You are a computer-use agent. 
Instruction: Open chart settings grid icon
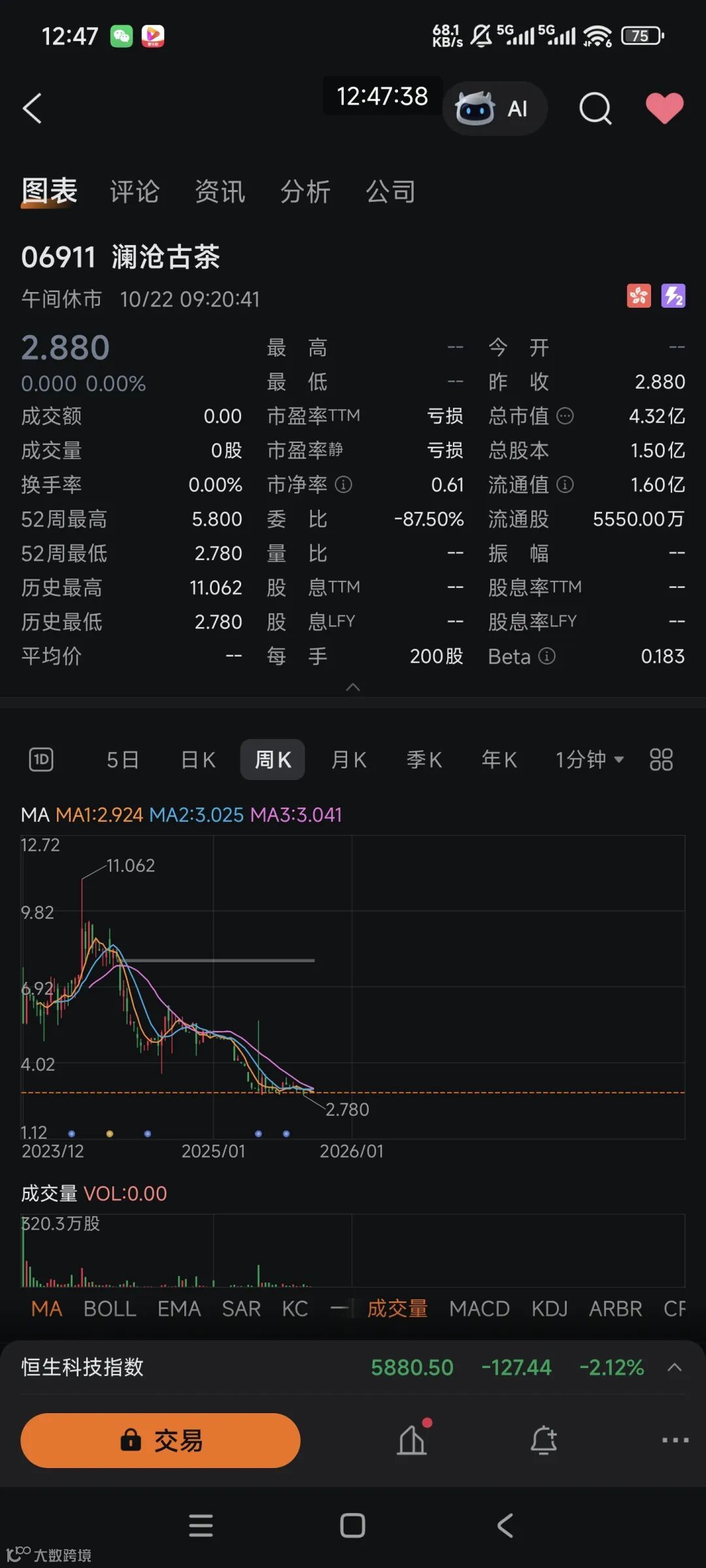[661, 760]
